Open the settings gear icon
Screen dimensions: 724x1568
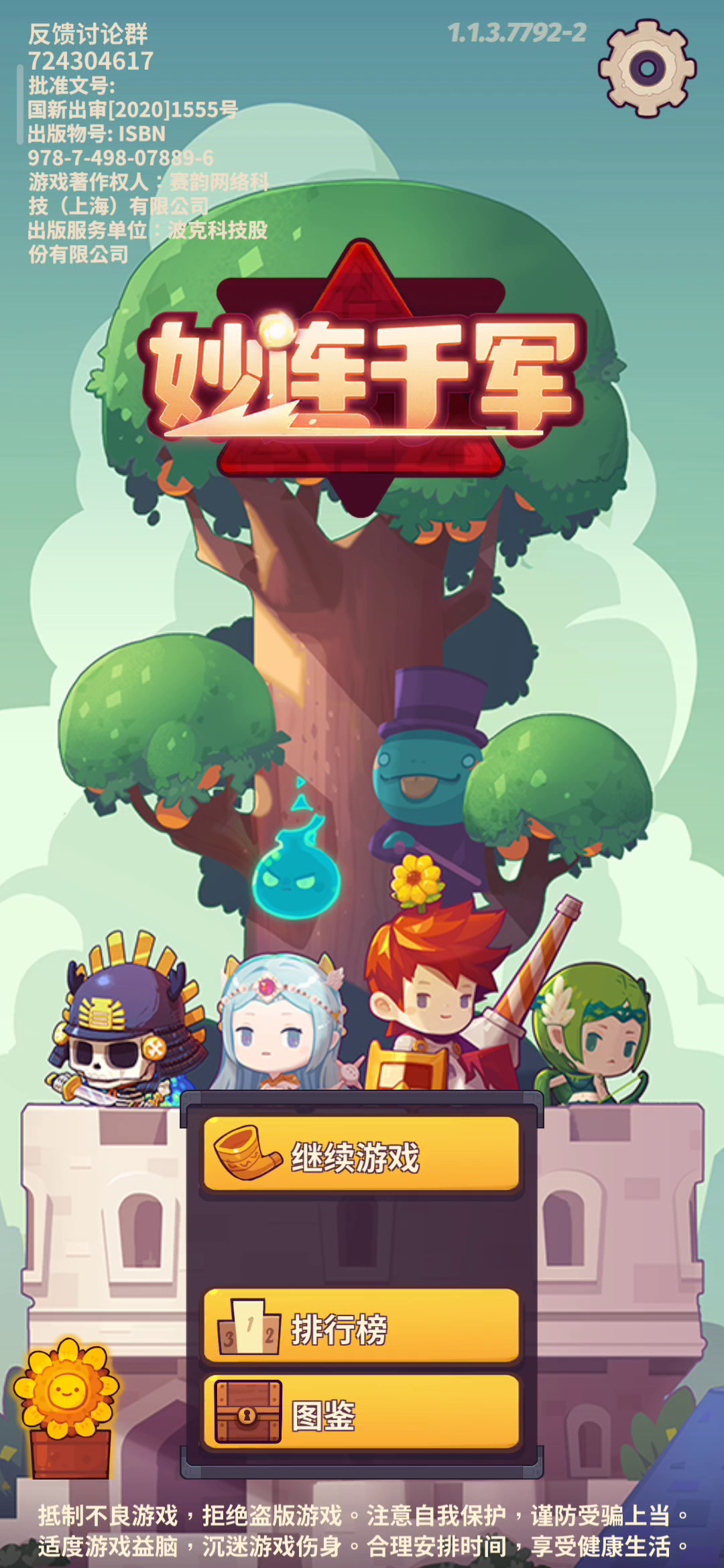tap(648, 68)
